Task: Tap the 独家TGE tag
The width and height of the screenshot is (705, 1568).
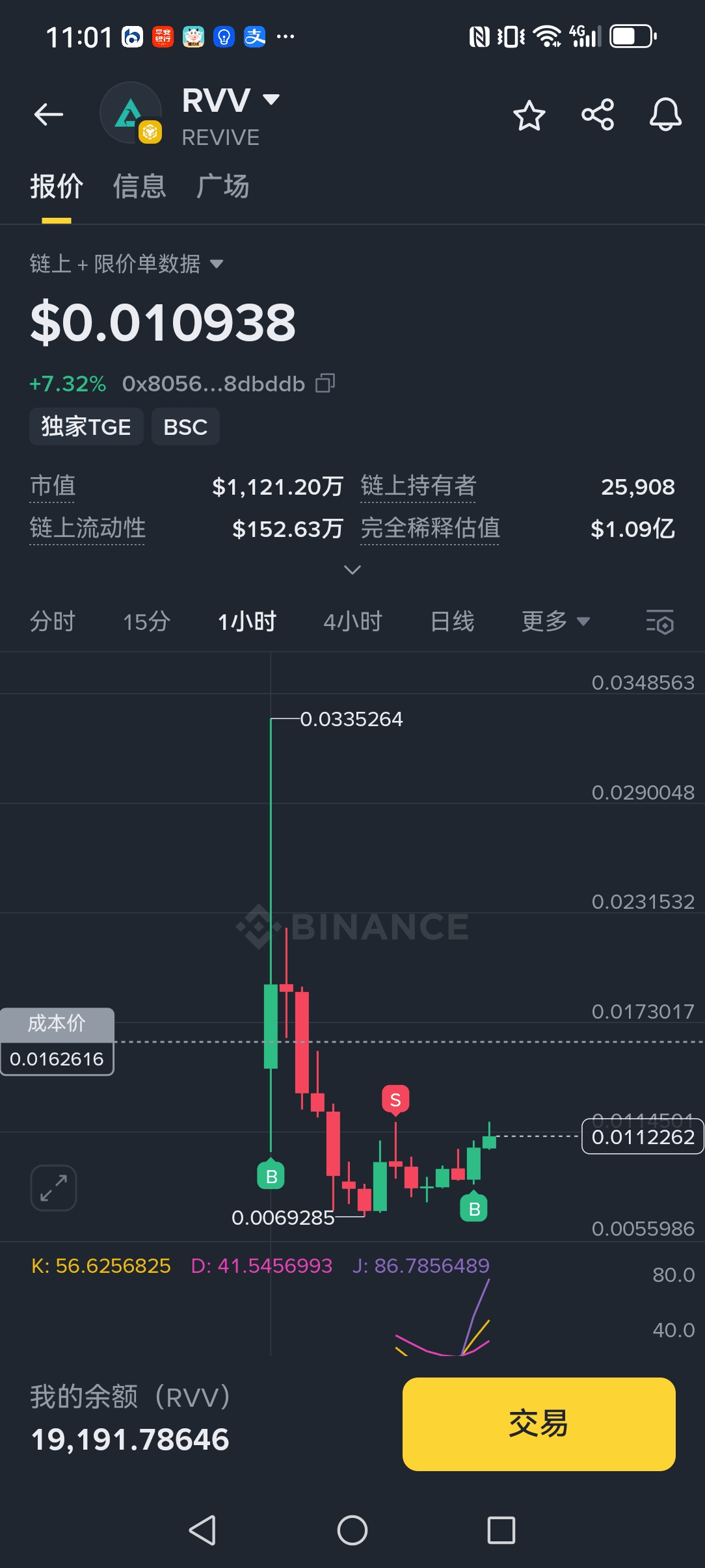Action: click(86, 427)
